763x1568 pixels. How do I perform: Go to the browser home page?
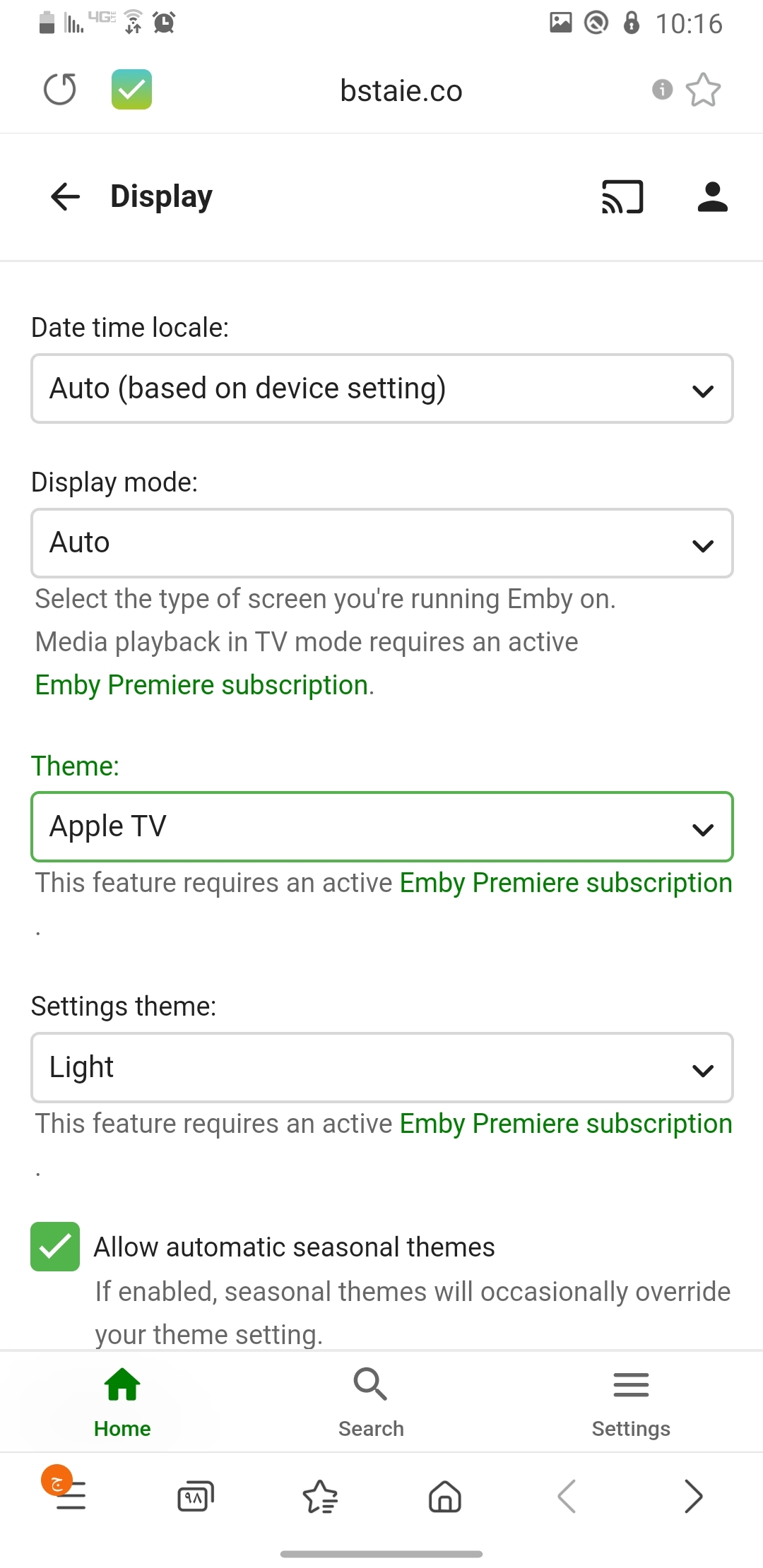445,1496
